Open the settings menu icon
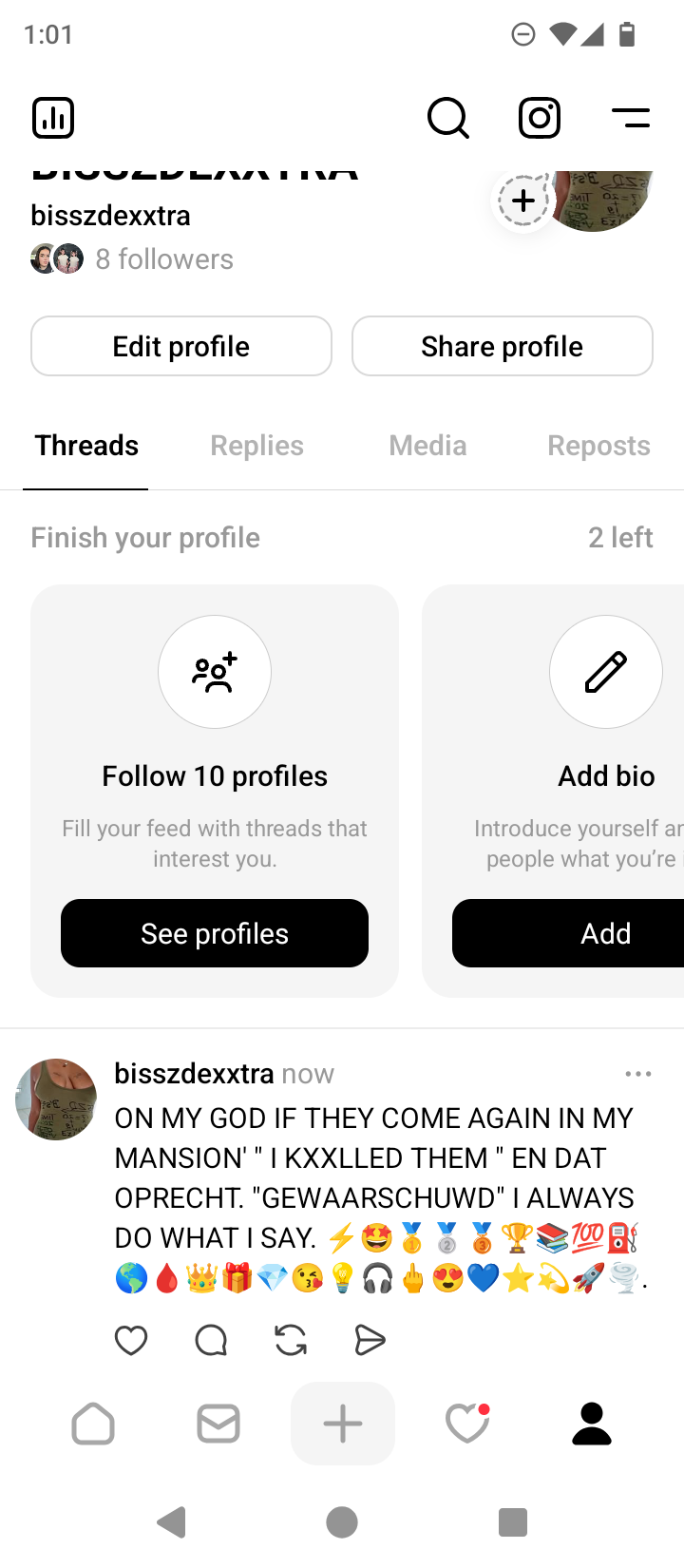Image resolution: width=684 pixels, height=1568 pixels. [x=631, y=118]
